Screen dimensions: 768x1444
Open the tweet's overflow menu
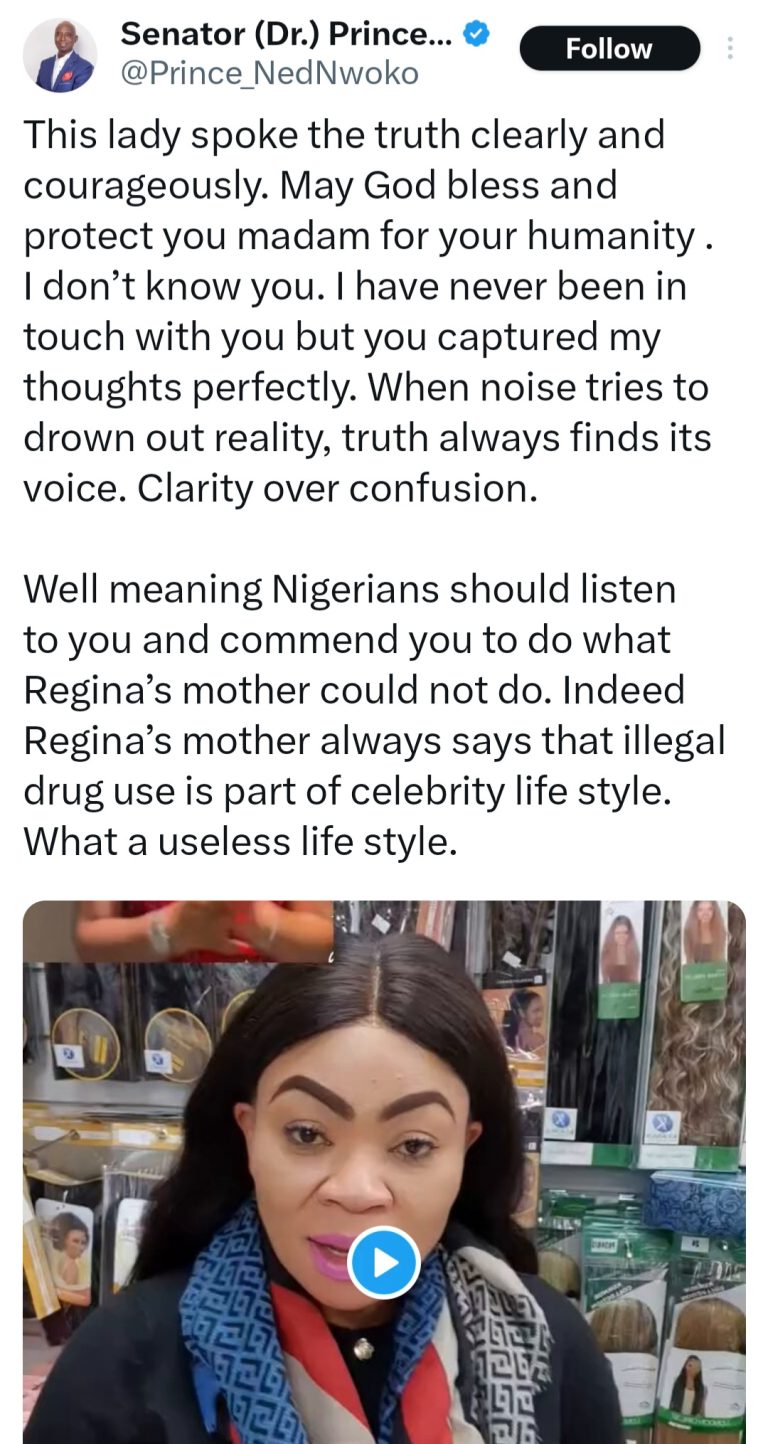click(x=731, y=48)
